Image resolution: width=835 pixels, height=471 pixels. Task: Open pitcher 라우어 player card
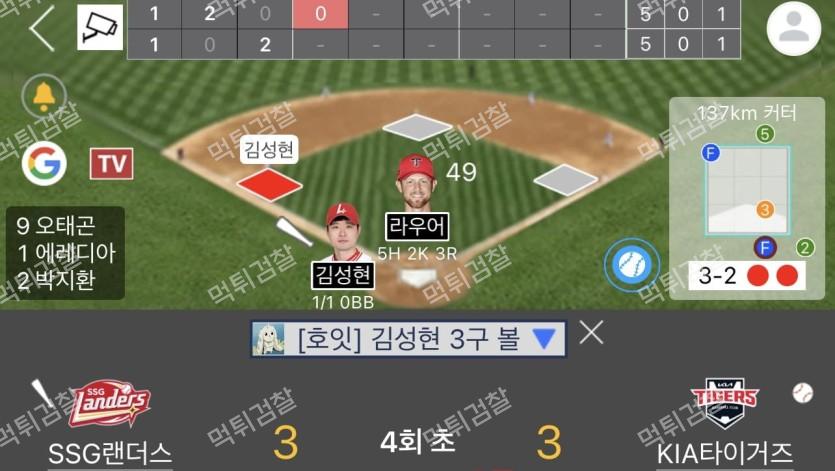(x=416, y=200)
